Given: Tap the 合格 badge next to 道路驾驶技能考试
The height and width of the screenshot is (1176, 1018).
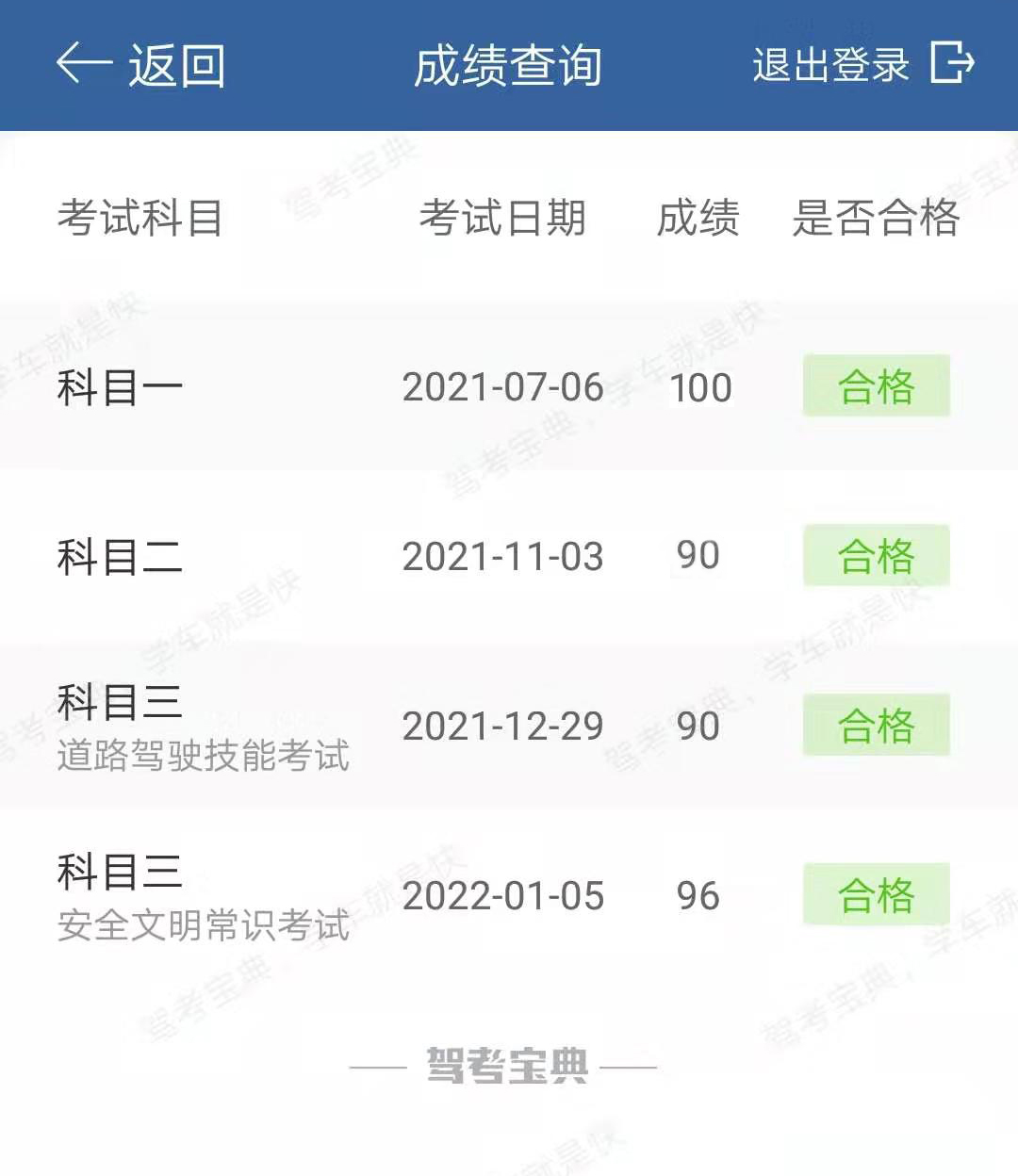Looking at the screenshot, I should (x=875, y=726).
